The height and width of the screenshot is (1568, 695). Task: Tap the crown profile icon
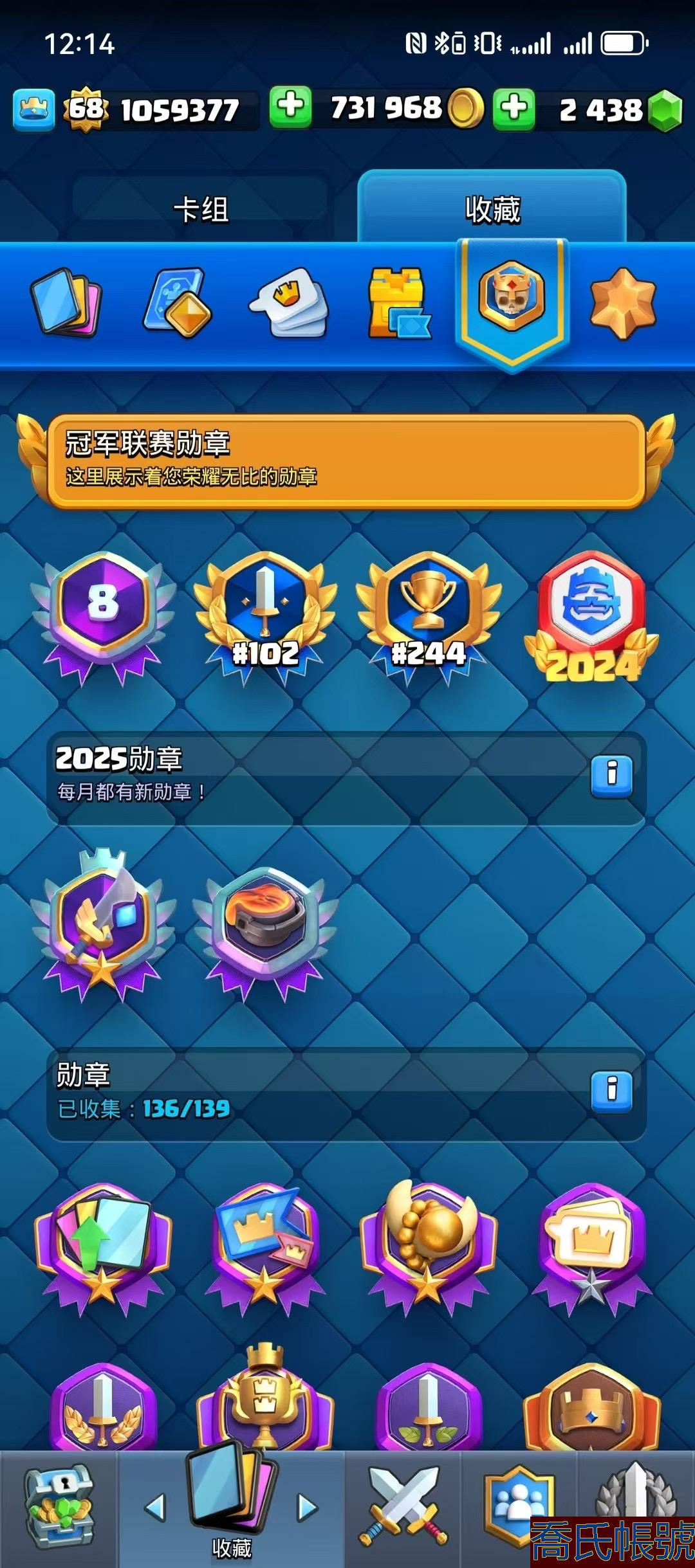[33, 109]
